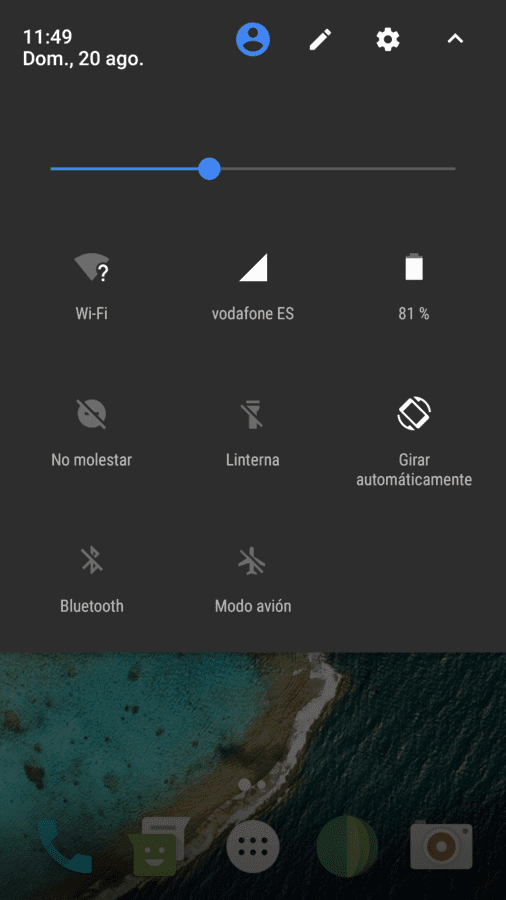Enable No molestar mode
The image size is (506, 900).
coord(92,432)
